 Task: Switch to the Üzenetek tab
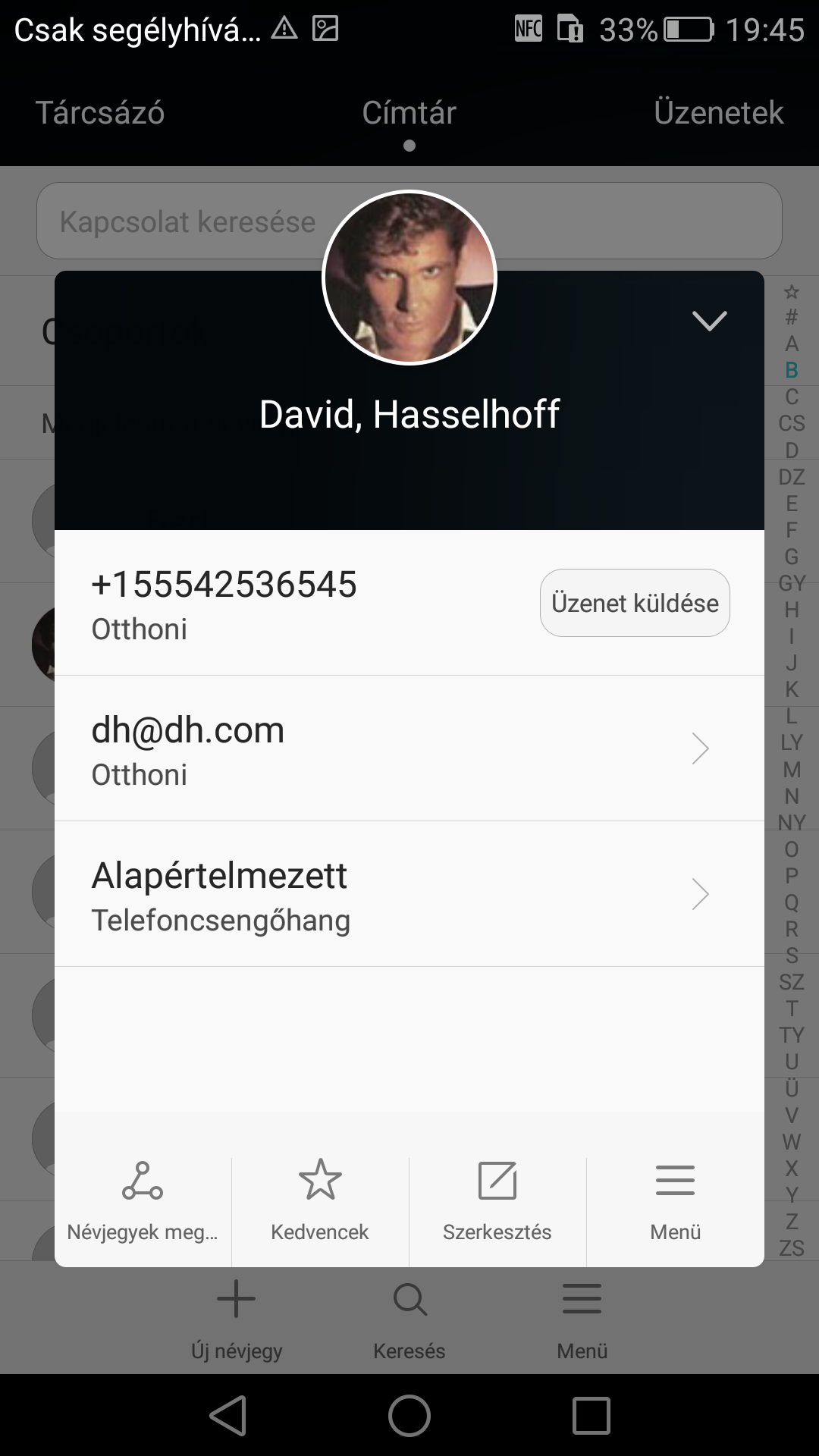pos(718,113)
